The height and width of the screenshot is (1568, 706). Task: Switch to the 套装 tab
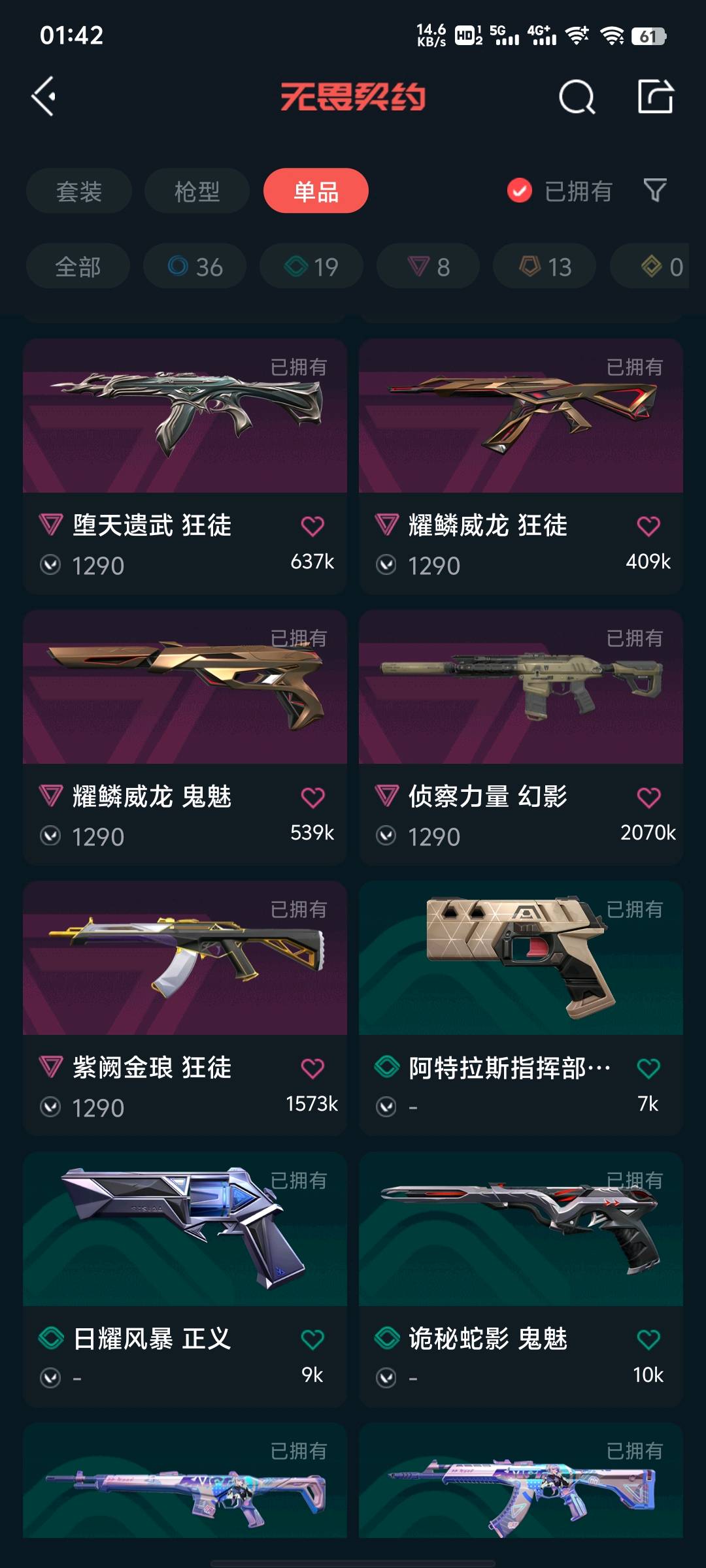tap(79, 191)
